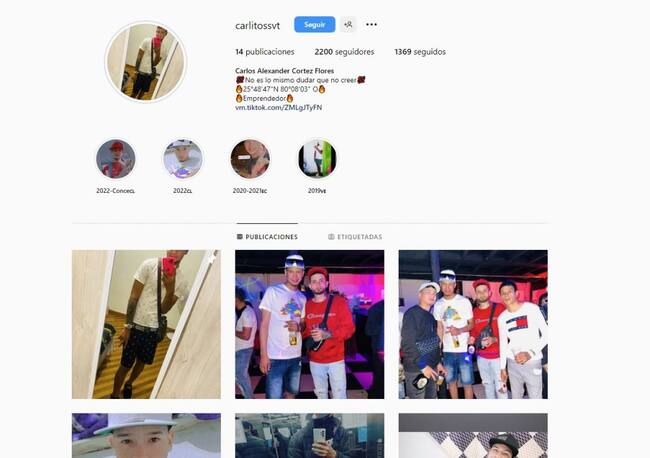Open the profile picture

pos(145,62)
